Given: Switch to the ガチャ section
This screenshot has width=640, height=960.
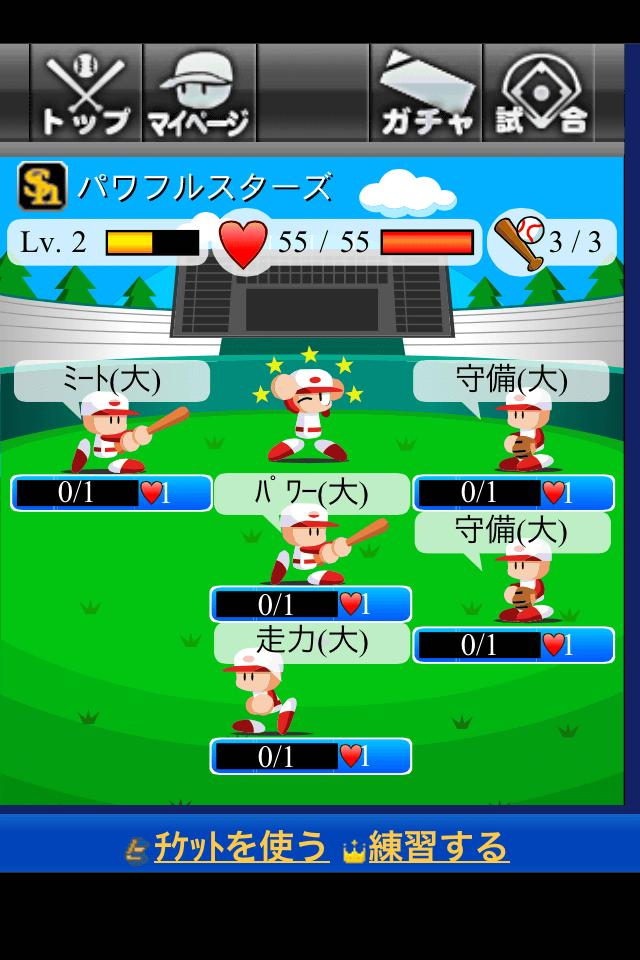Looking at the screenshot, I should [426, 93].
